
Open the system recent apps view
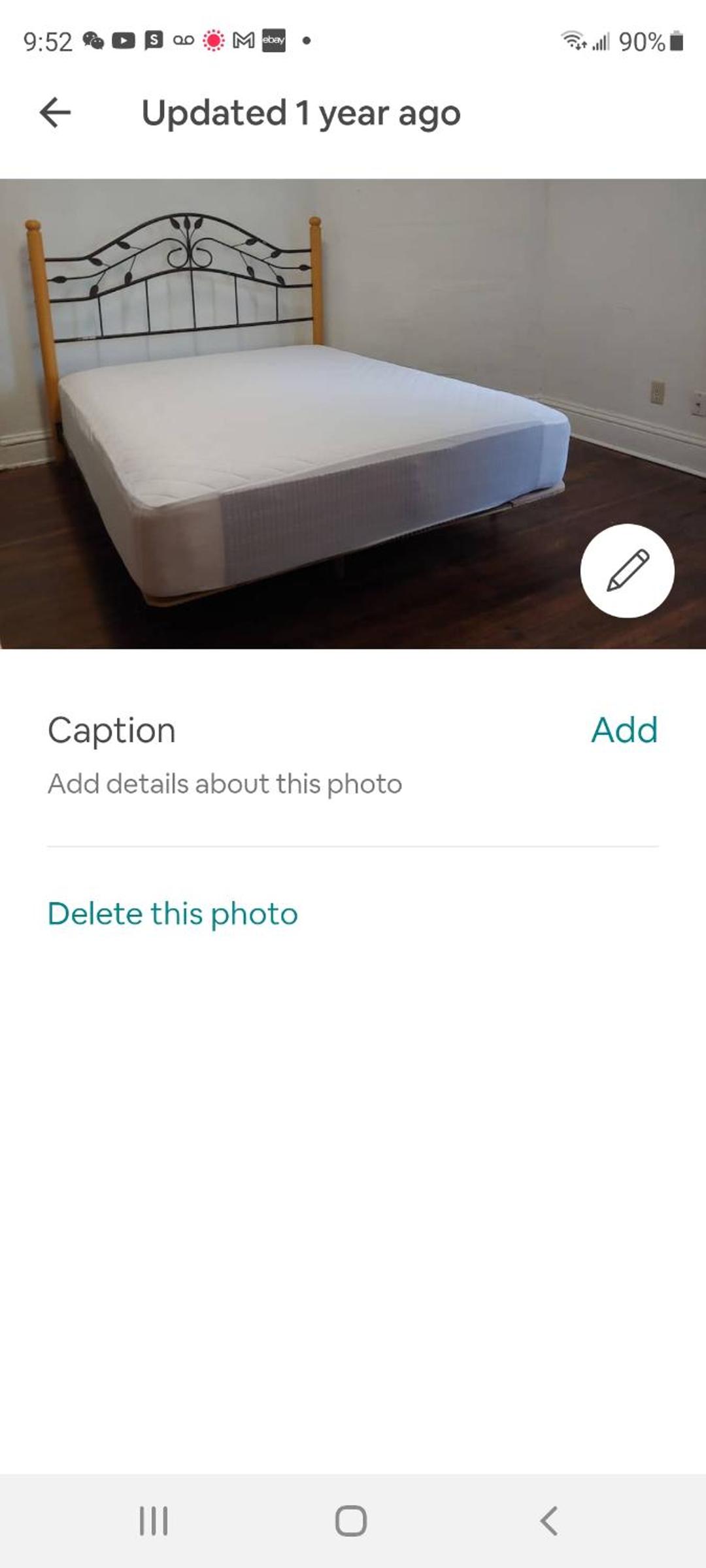pos(154,1521)
